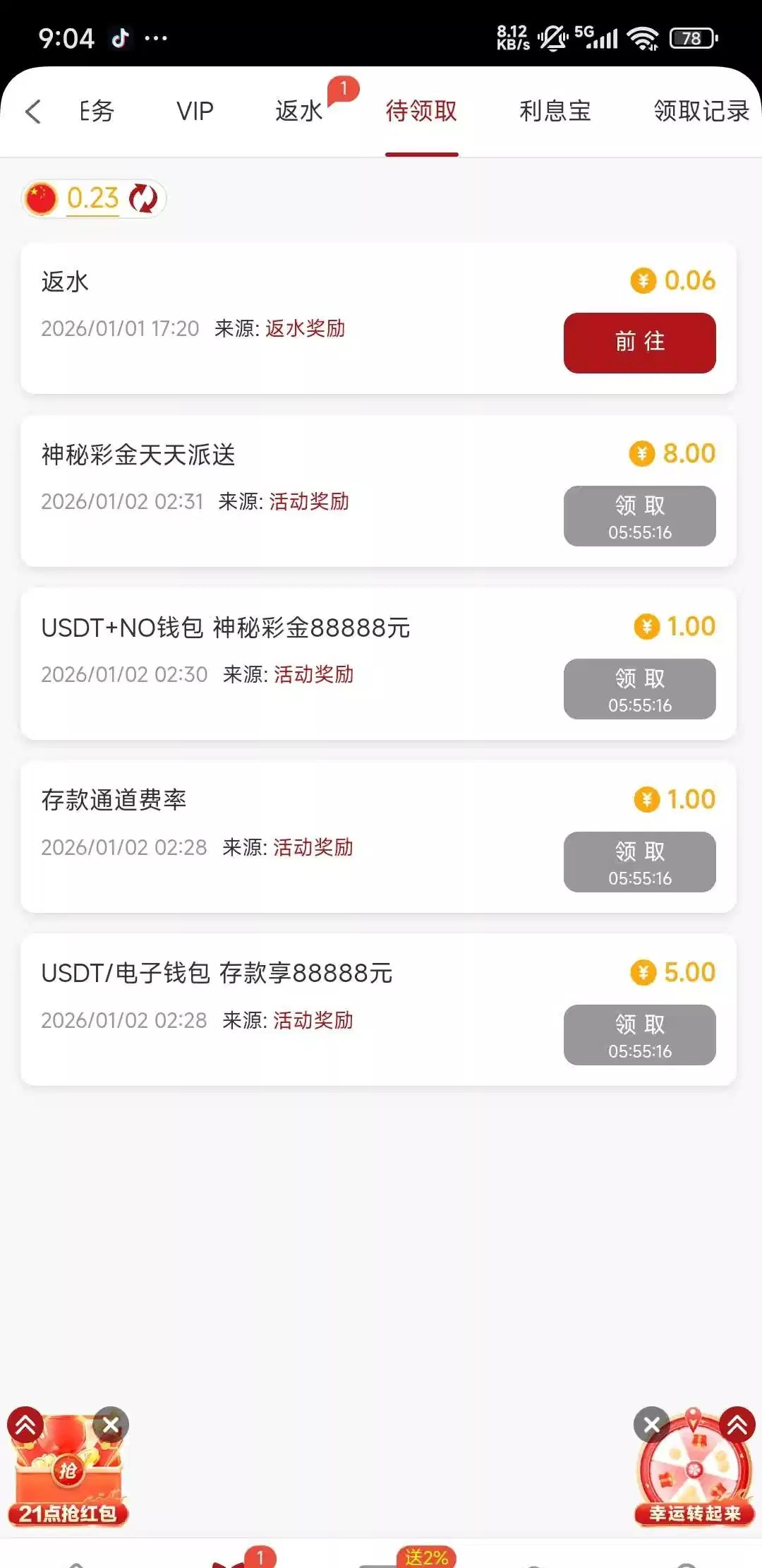
Task: Open the 返水 tab
Action: (299, 112)
